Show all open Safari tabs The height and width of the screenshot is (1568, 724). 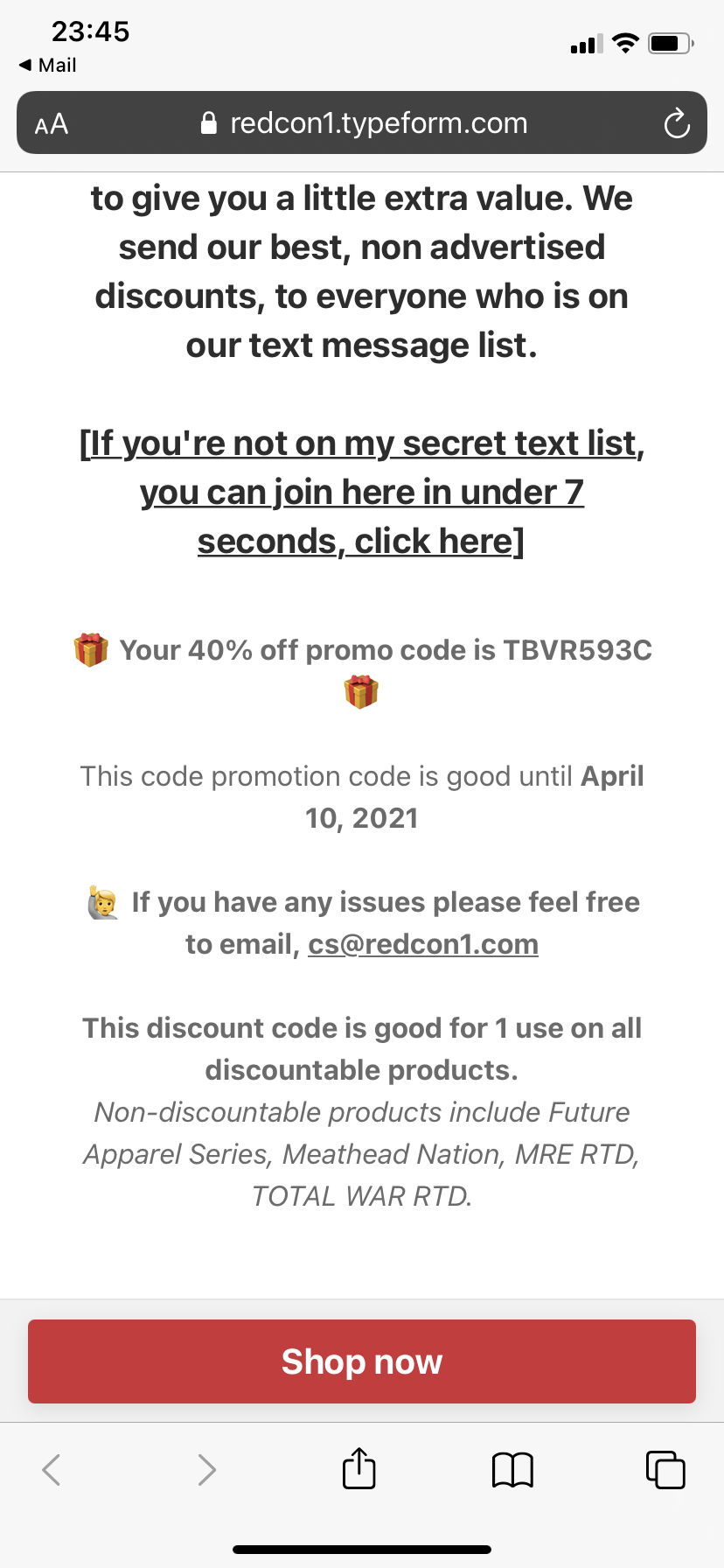(x=665, y=1469)
